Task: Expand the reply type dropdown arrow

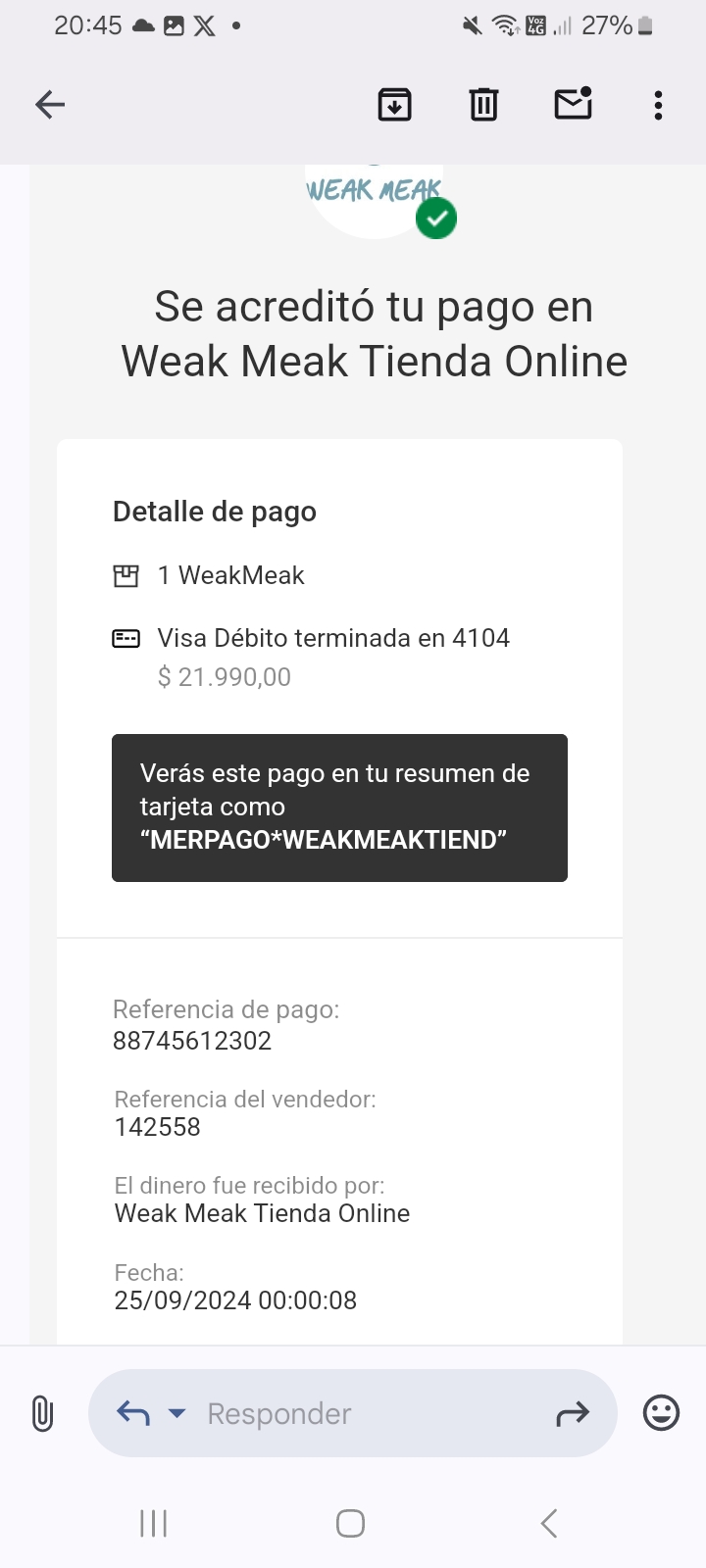Action: point(177,1413)
